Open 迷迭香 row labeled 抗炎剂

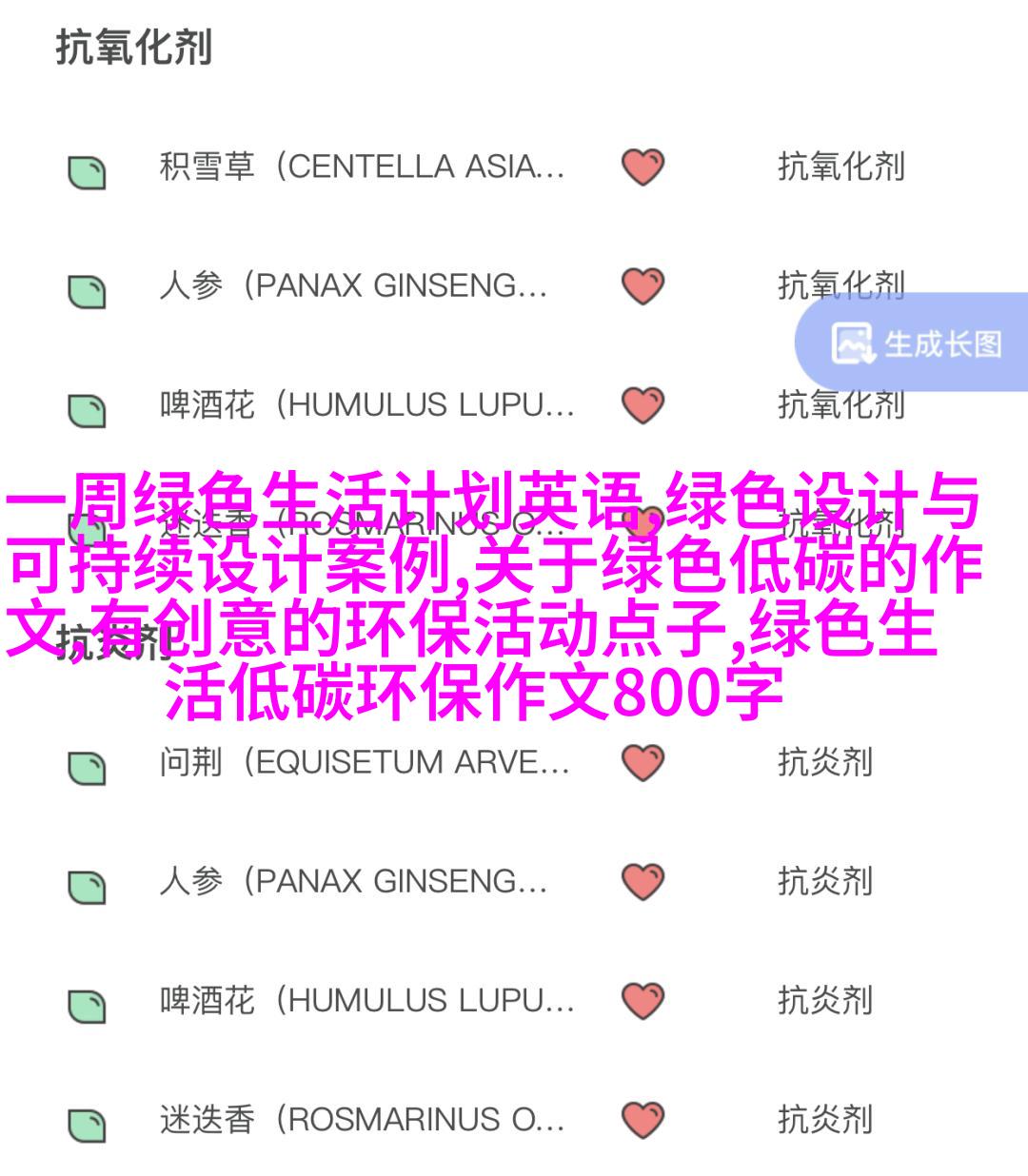(x=362, y=1120)
